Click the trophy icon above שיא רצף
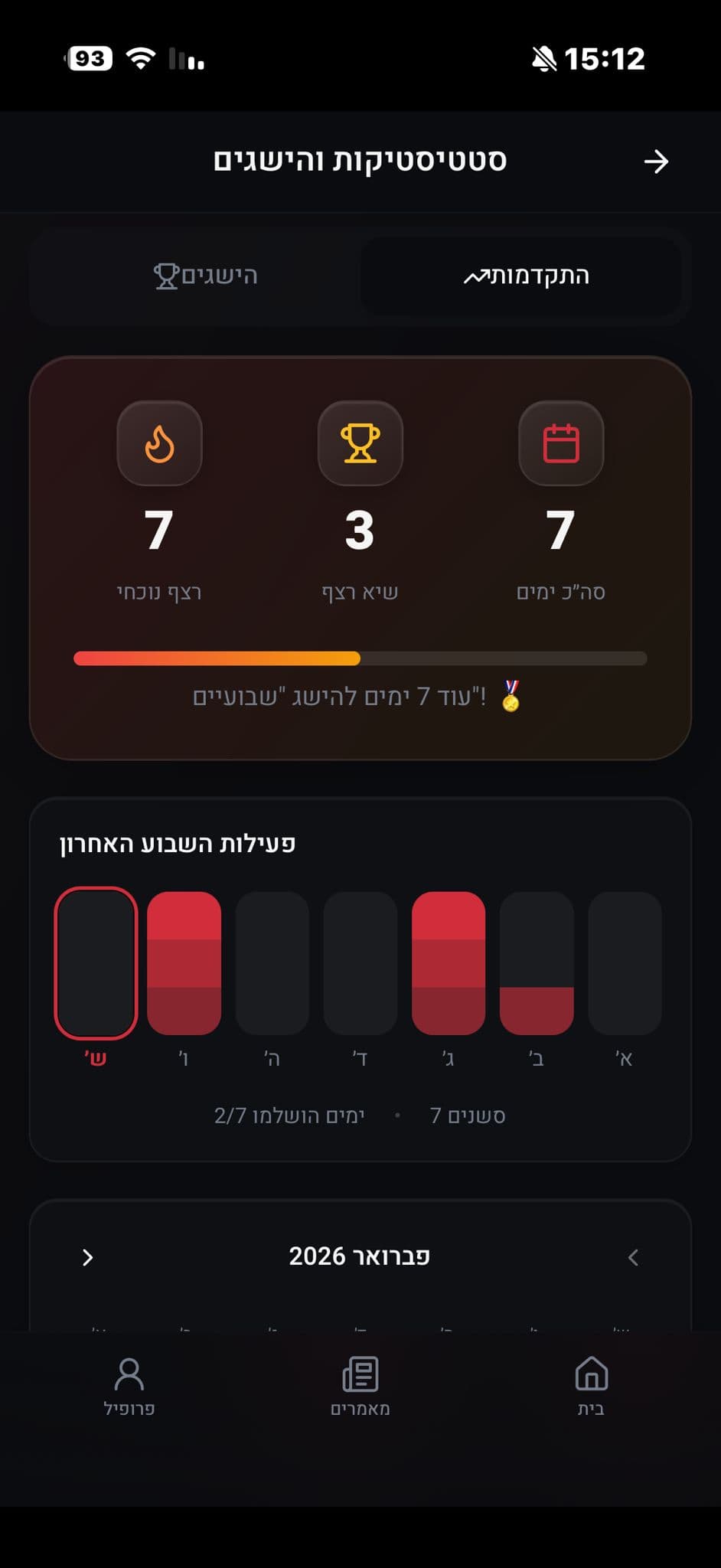Image resolution: width=721 pixels, height=1568 pixels. coord(360,444)
